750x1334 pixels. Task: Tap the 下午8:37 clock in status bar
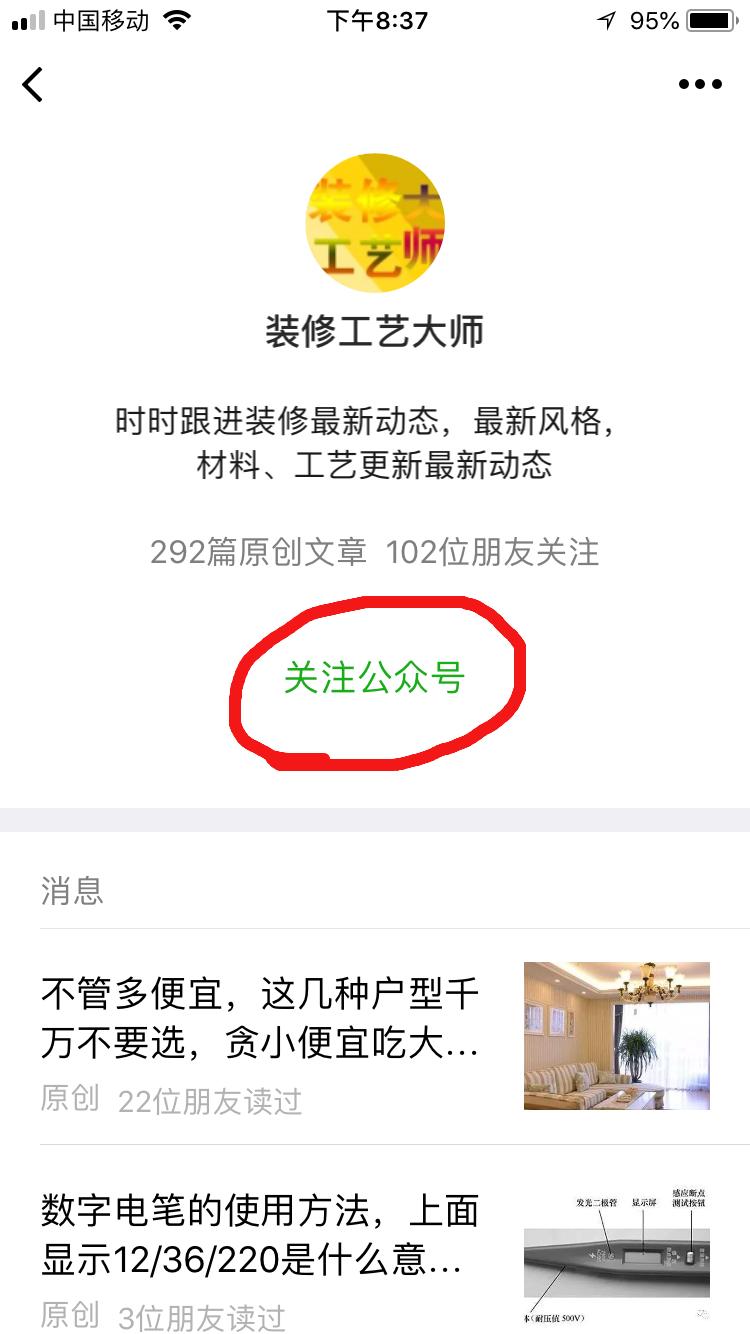375,18
